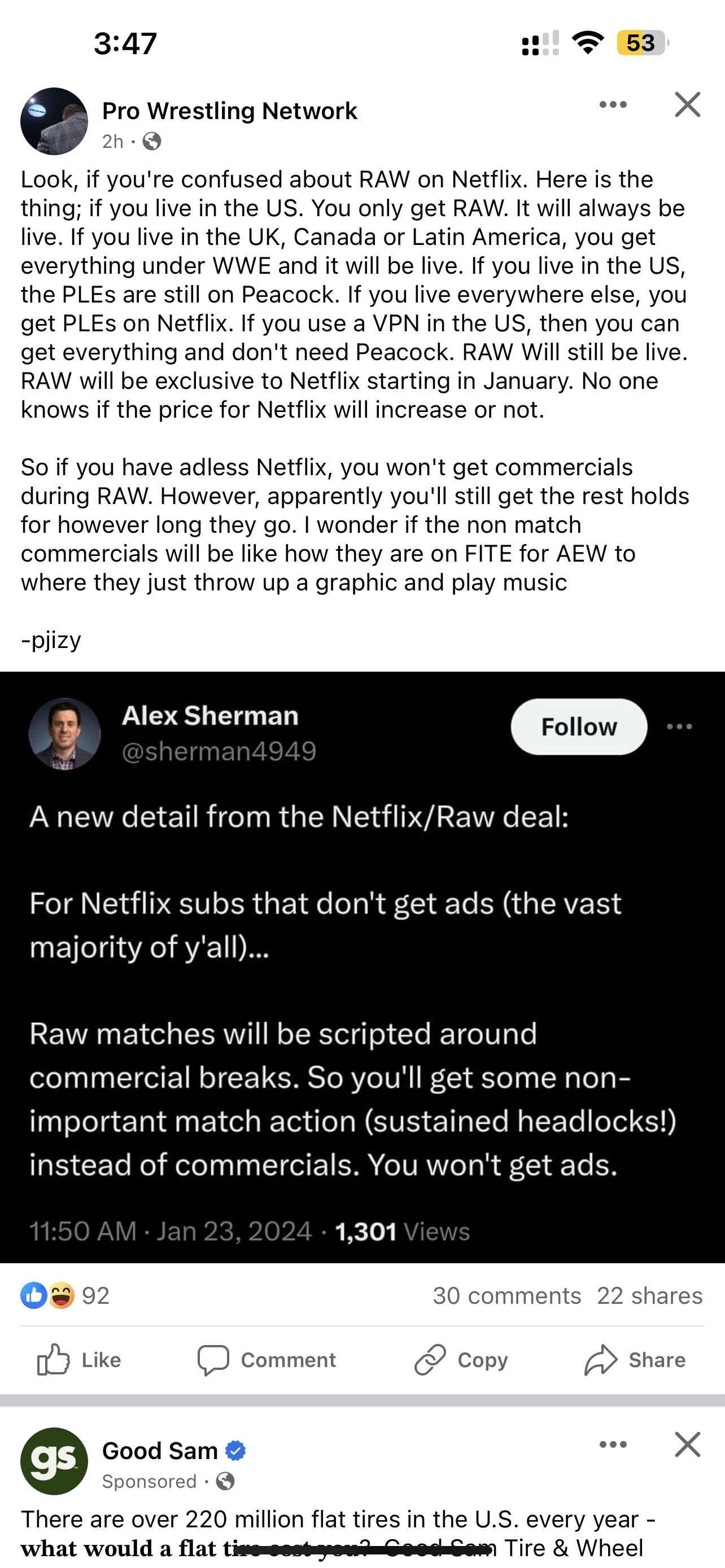Copy link to the wrestling post
The height and width of the screenshot is (1568, 725).
pyautogui.click(x=461, y=1360)
